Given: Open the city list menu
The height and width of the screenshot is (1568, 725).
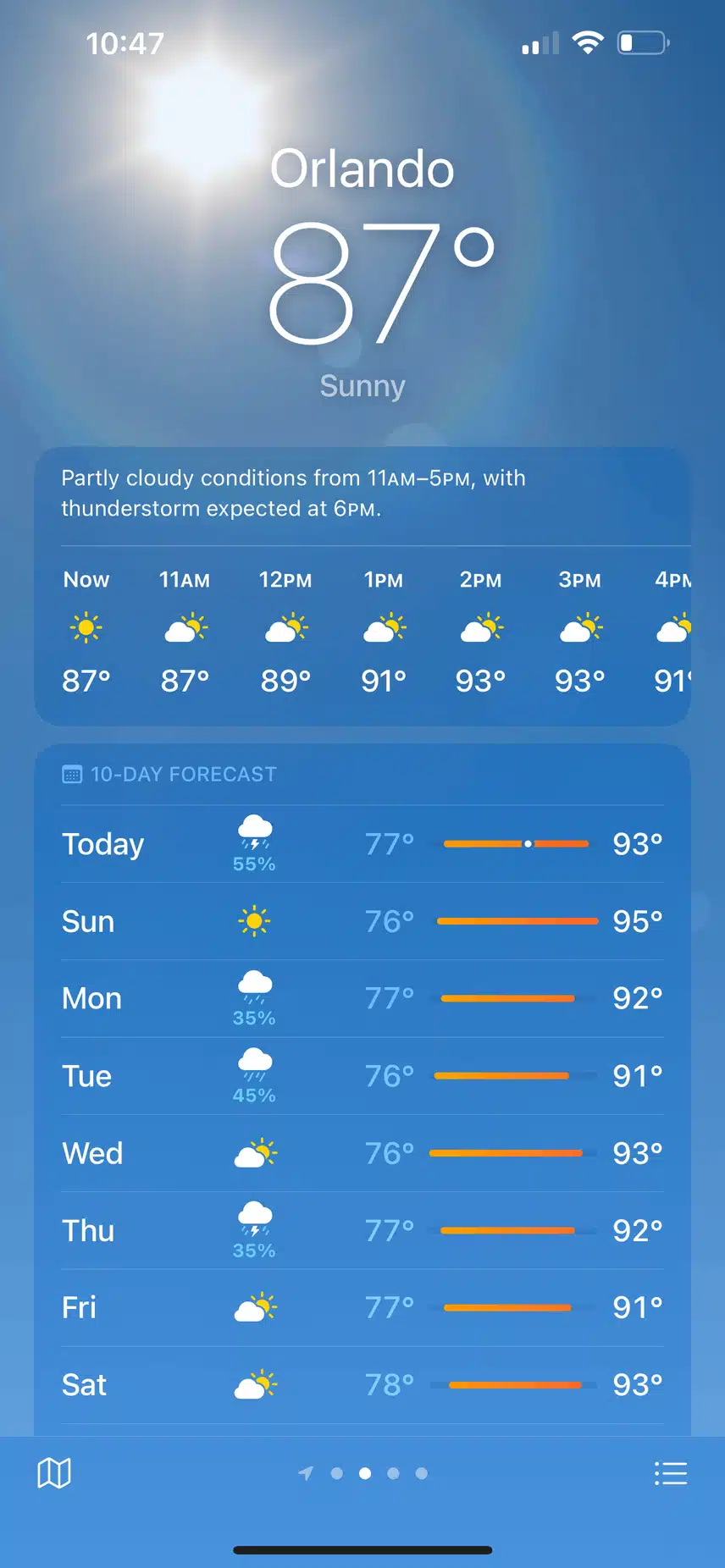Looking at the screenshot, I should click(x=670, y=1473).
